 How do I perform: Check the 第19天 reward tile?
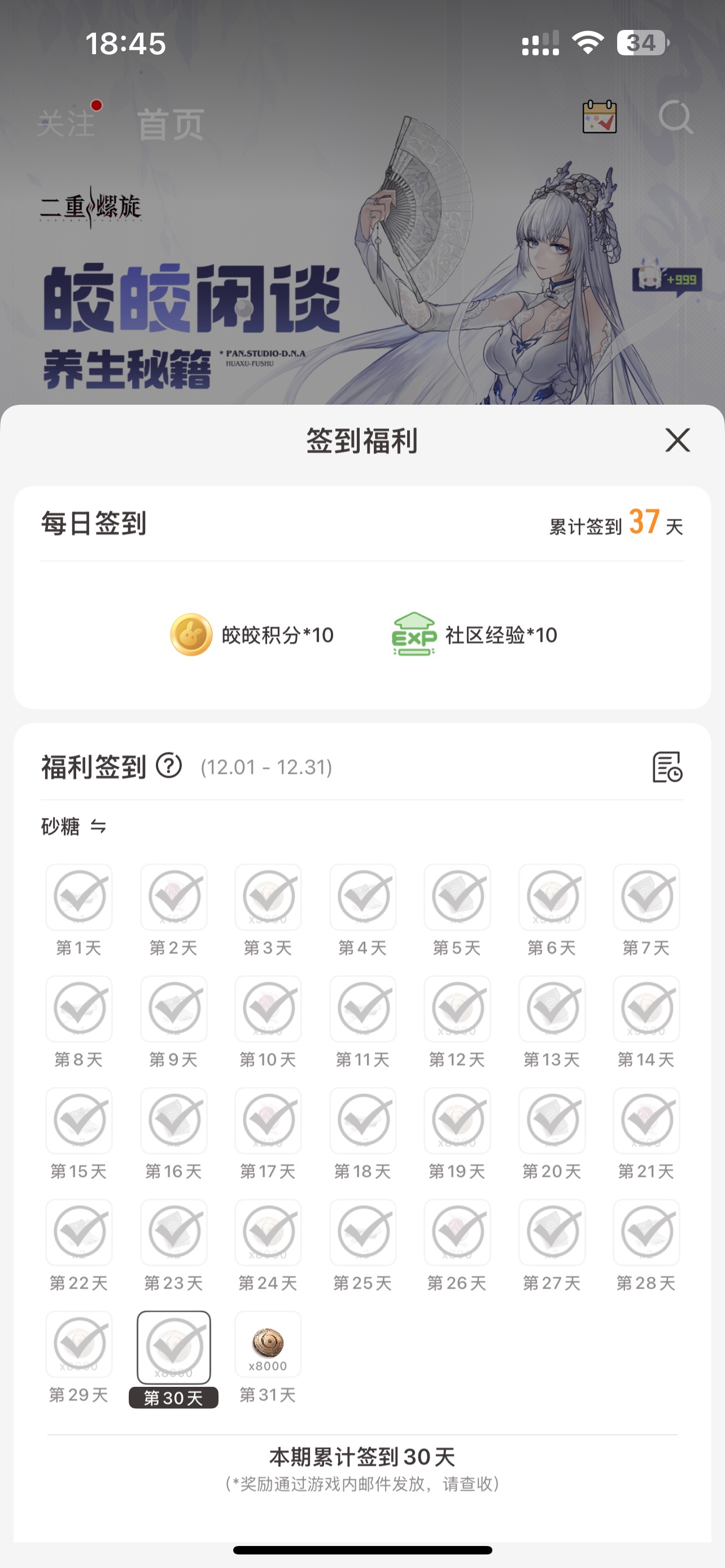click(x=457, y=1120)
